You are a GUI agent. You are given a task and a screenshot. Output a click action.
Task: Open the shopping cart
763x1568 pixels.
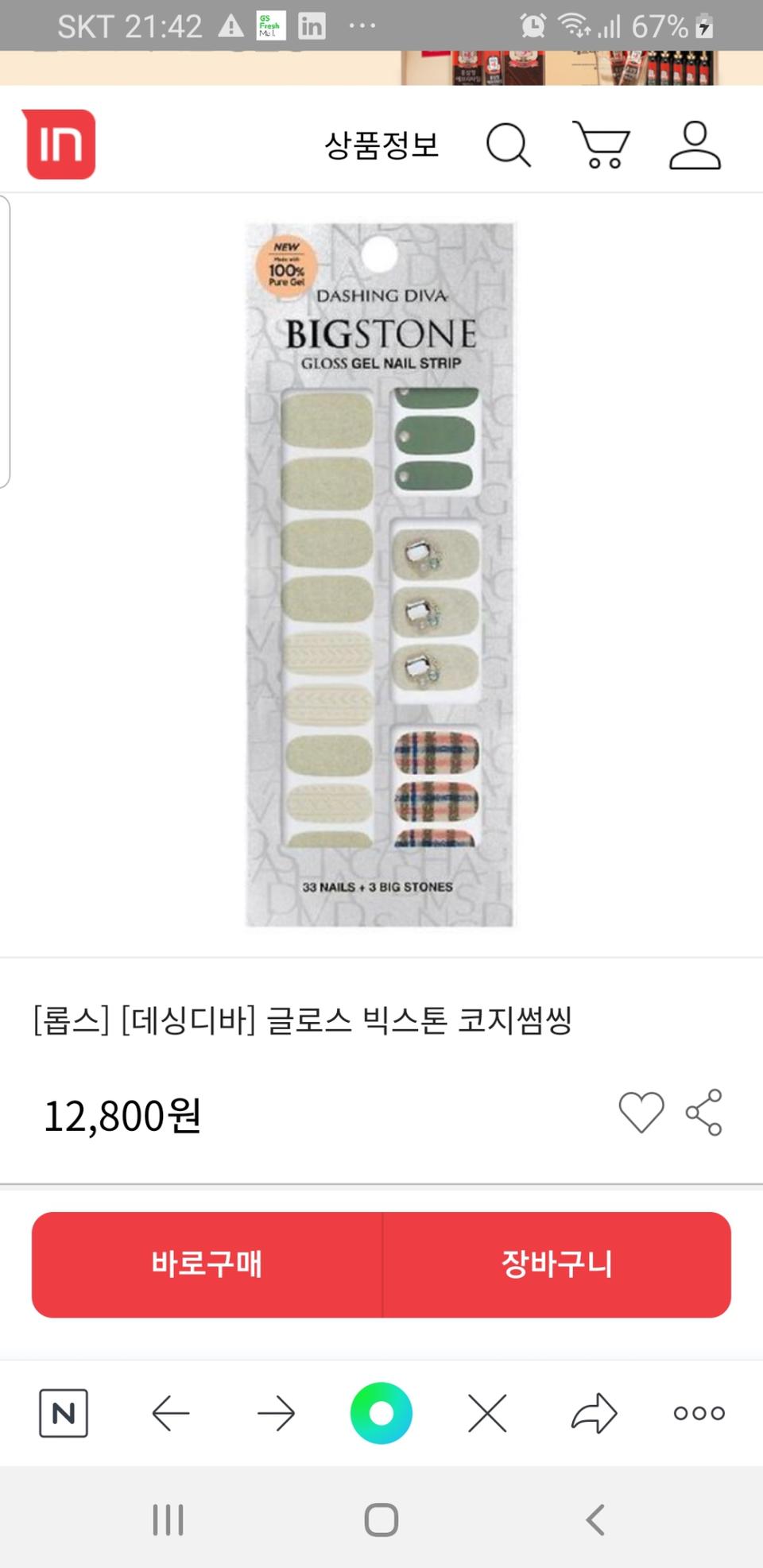point(602,145)
